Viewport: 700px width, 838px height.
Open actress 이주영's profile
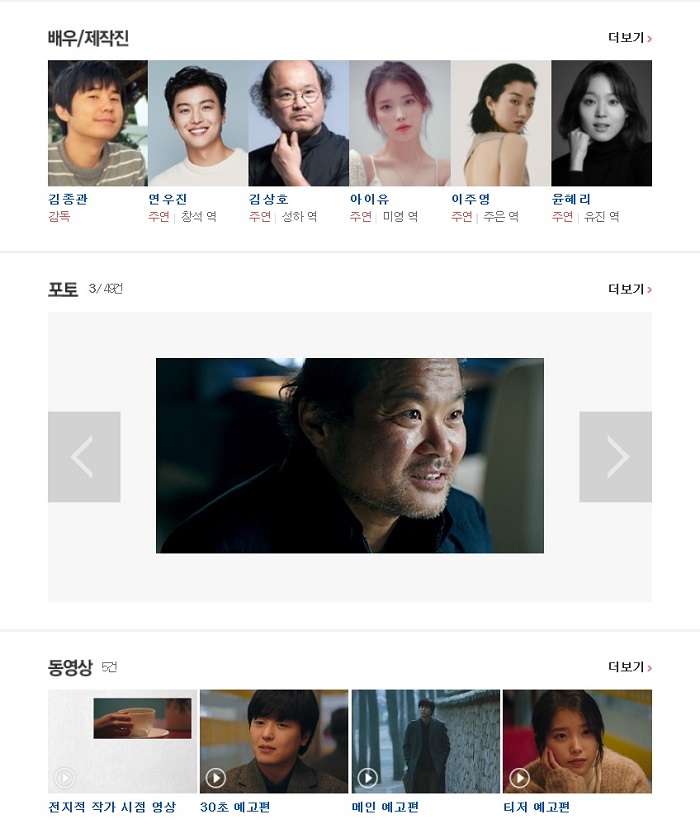click(500, 123)
